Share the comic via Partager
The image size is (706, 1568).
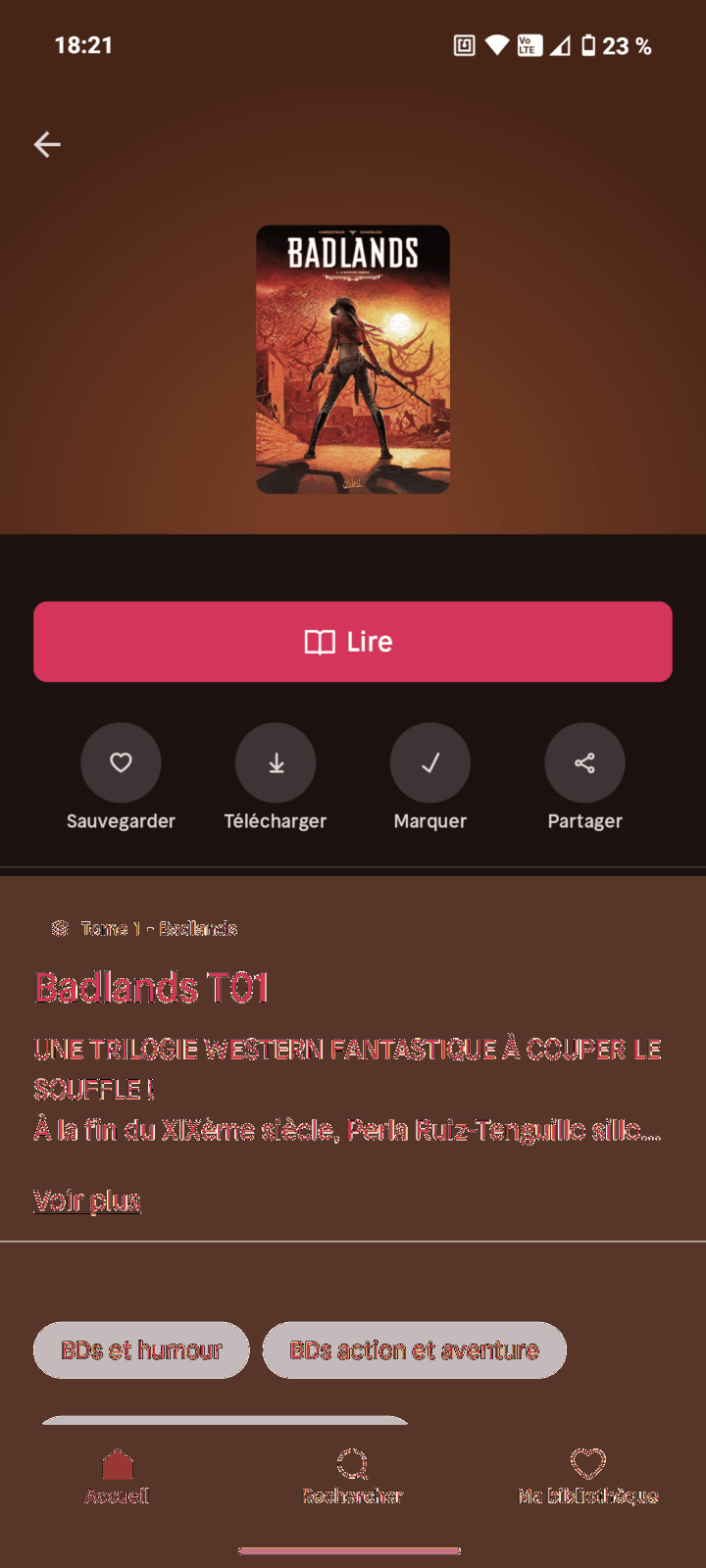(584, 763)
